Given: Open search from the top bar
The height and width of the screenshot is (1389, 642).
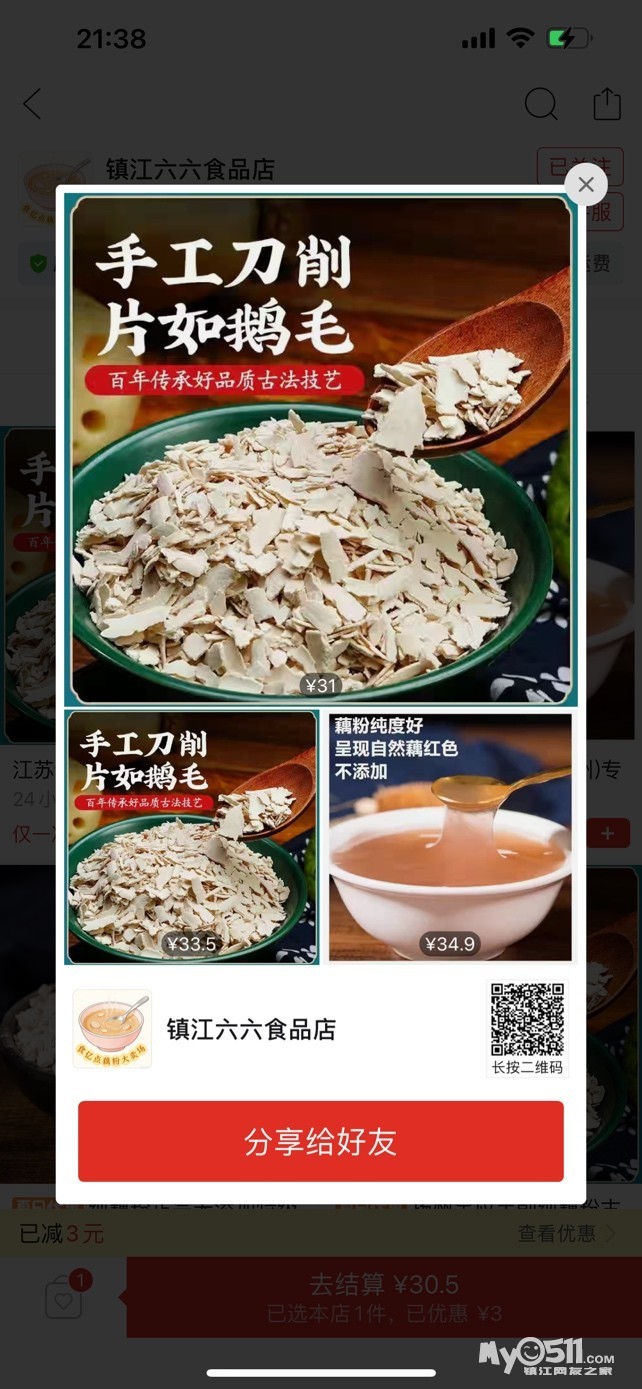Looking at the screenshot, I should (541, 104).
